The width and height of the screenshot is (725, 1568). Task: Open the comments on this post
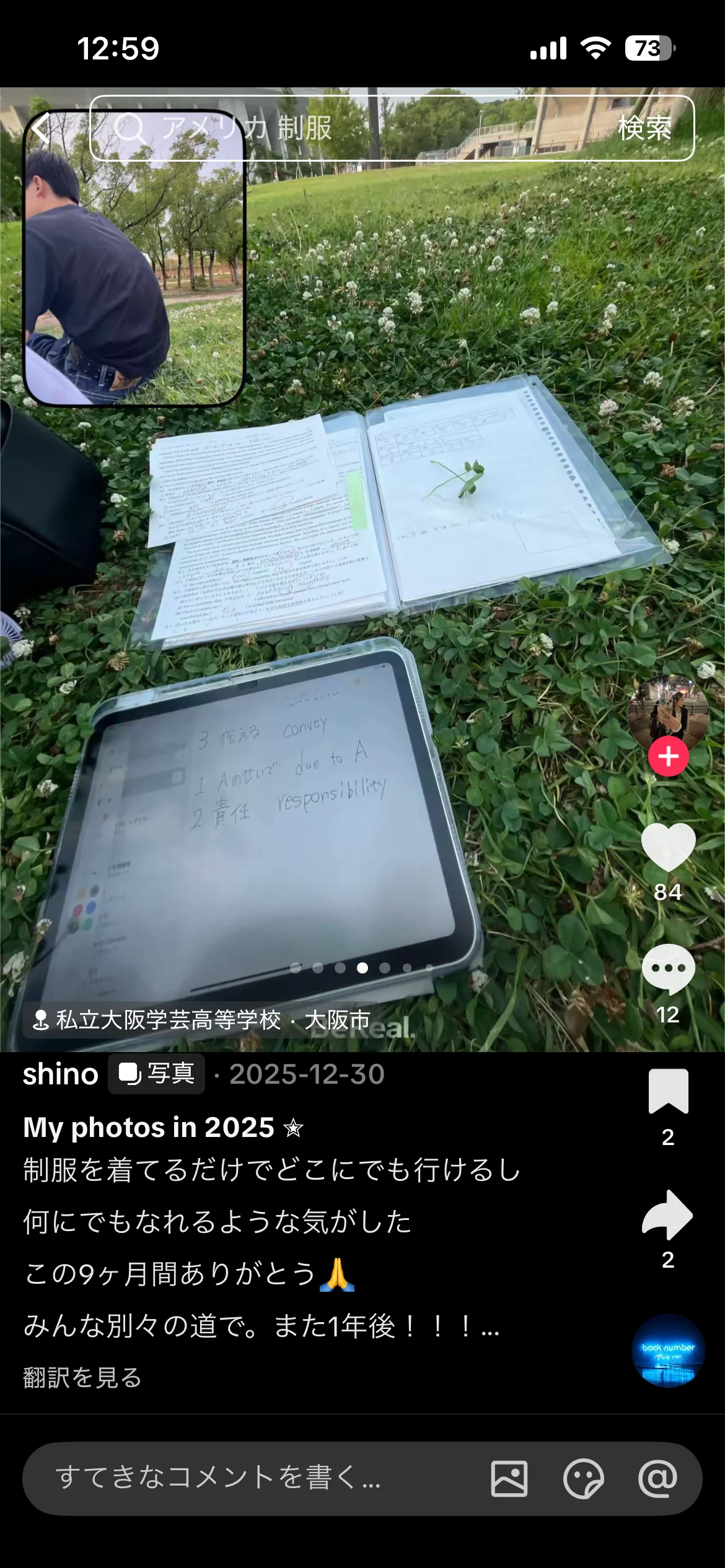pos(668,970)
